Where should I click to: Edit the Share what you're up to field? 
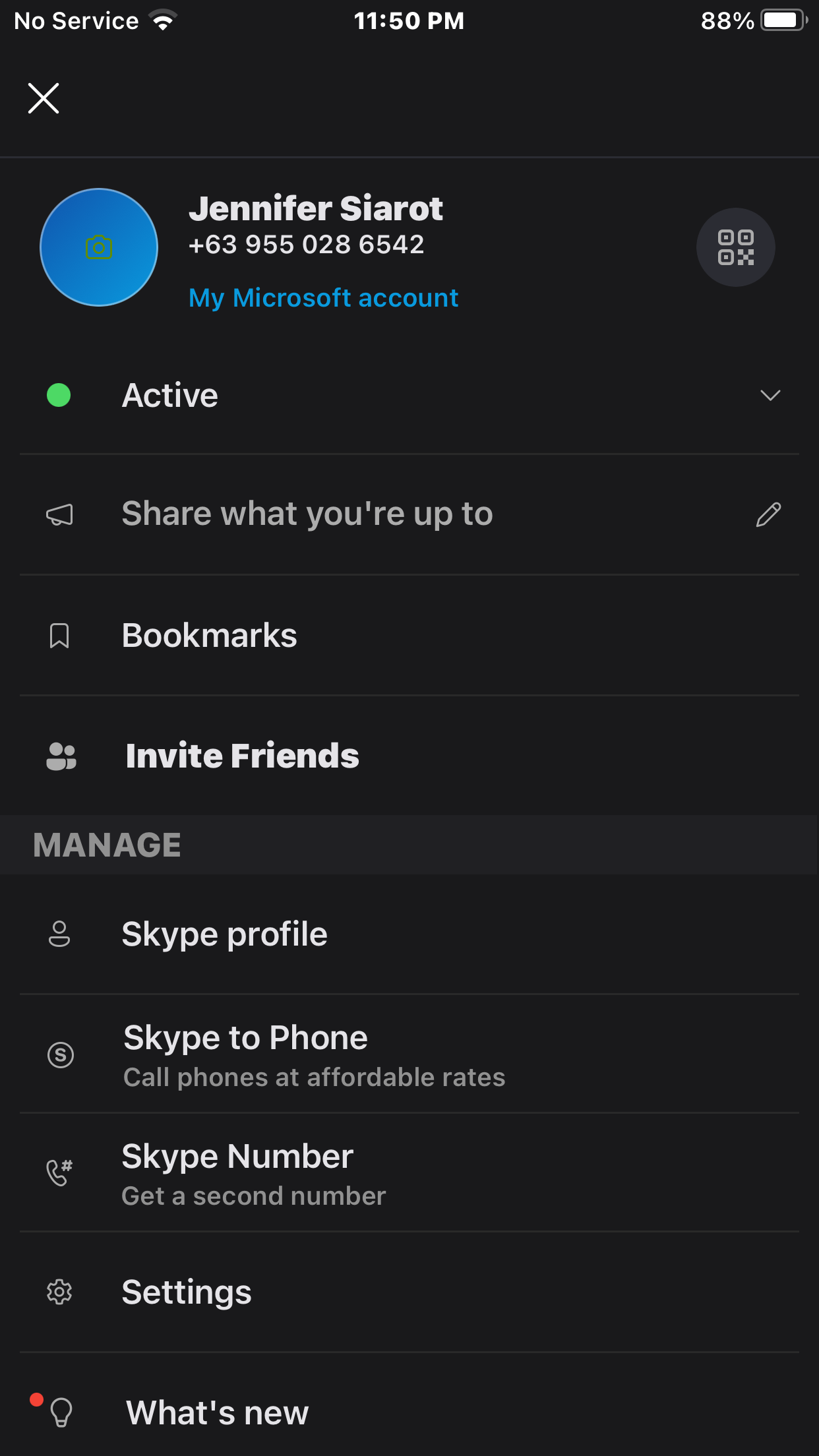(x=768, y=514)
